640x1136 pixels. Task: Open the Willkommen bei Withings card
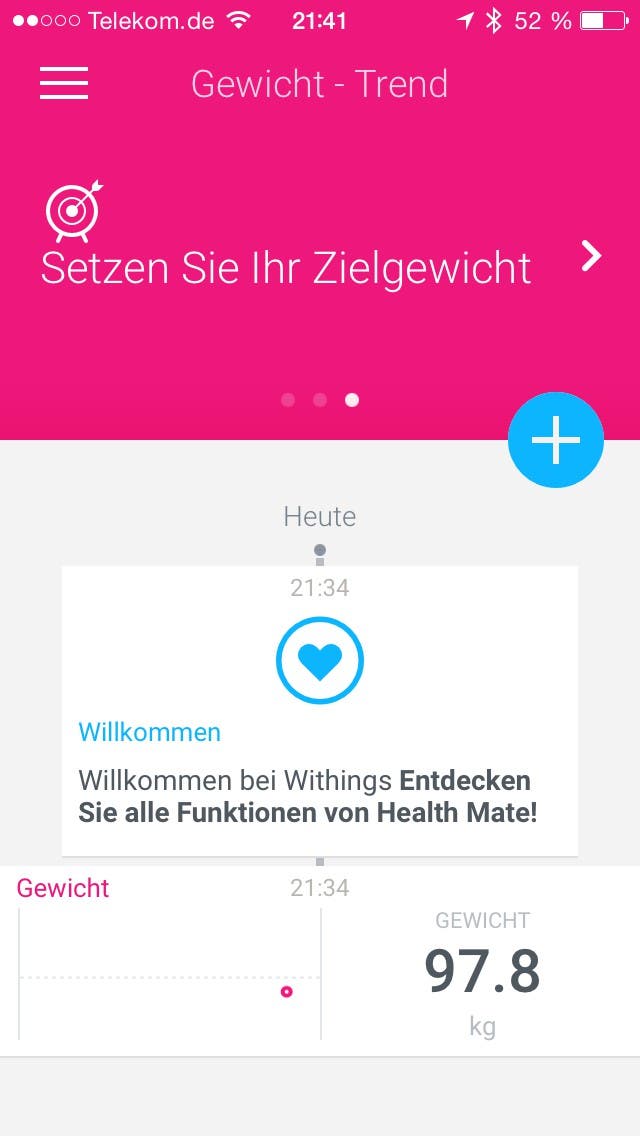click(320, 710)
